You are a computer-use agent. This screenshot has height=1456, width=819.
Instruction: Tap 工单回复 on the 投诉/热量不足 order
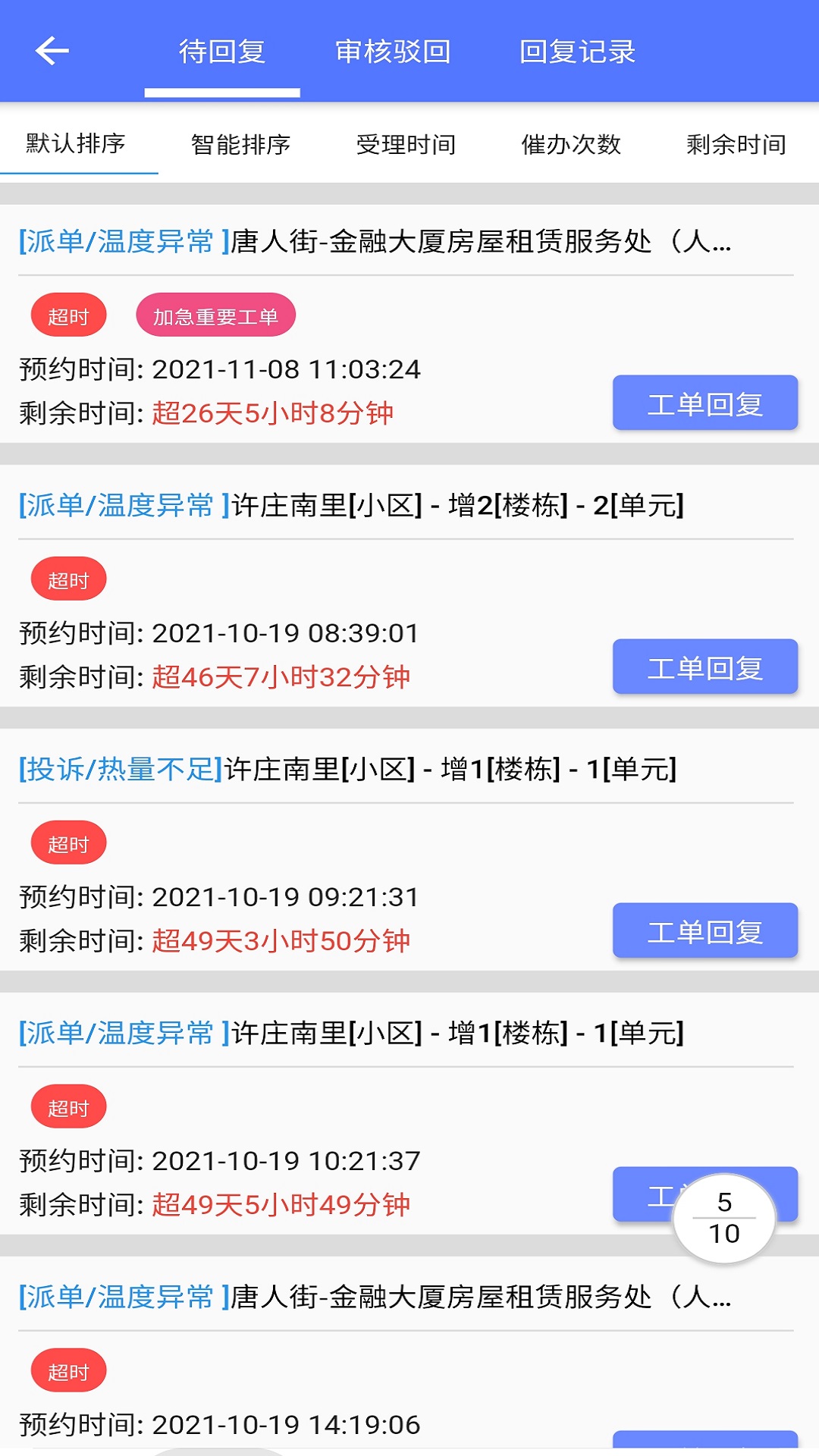[x=704, y=931]
